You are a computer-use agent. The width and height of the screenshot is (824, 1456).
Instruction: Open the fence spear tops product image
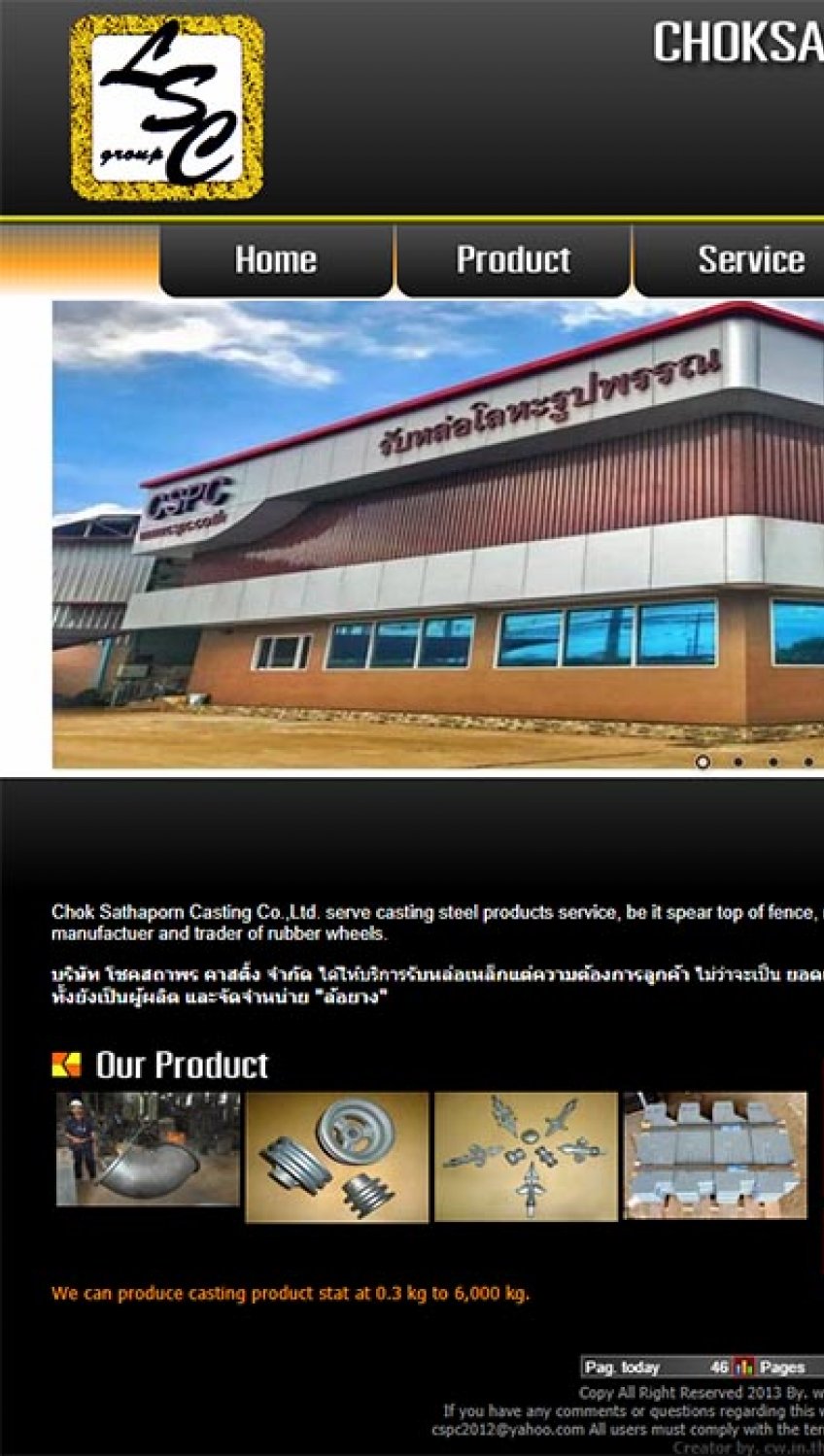pos(526,1157)
